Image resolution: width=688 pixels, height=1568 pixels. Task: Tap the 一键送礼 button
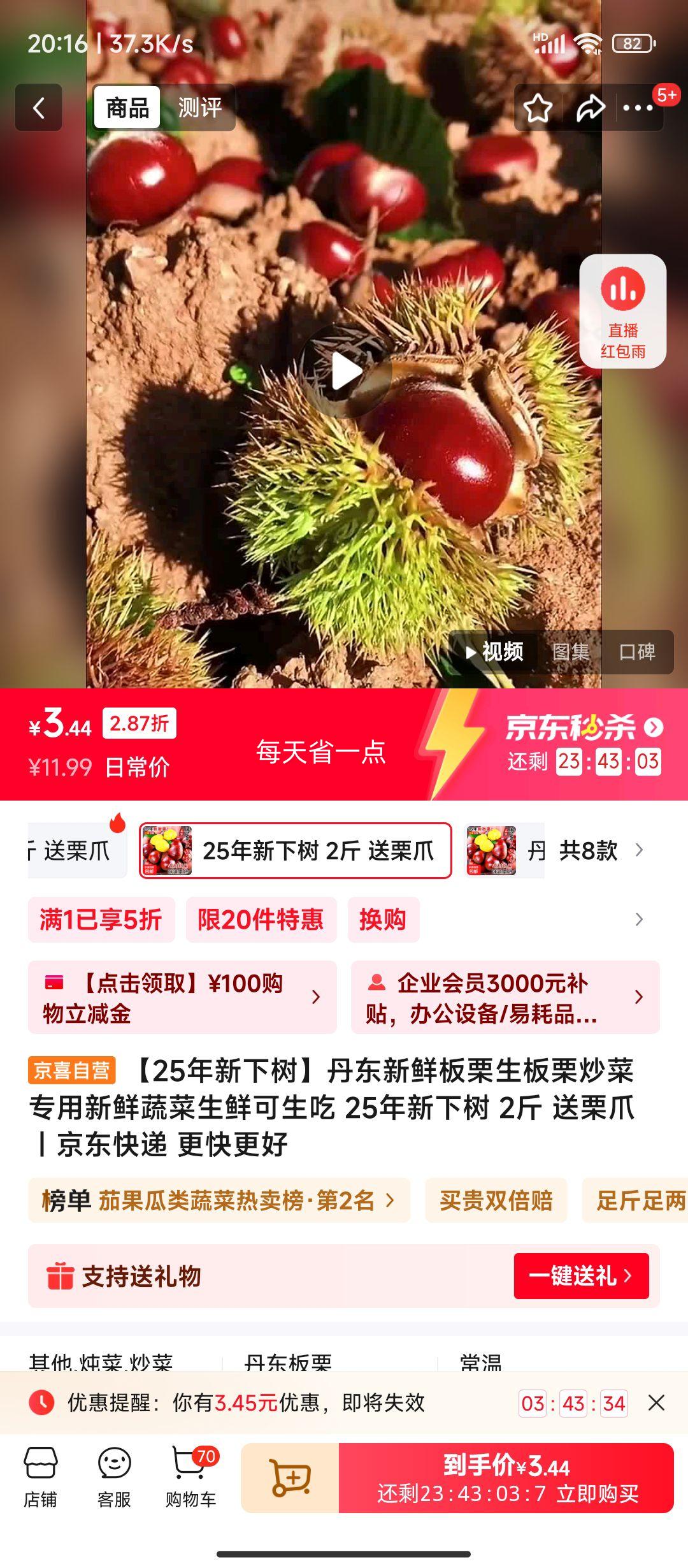[x=581, y=1275]
